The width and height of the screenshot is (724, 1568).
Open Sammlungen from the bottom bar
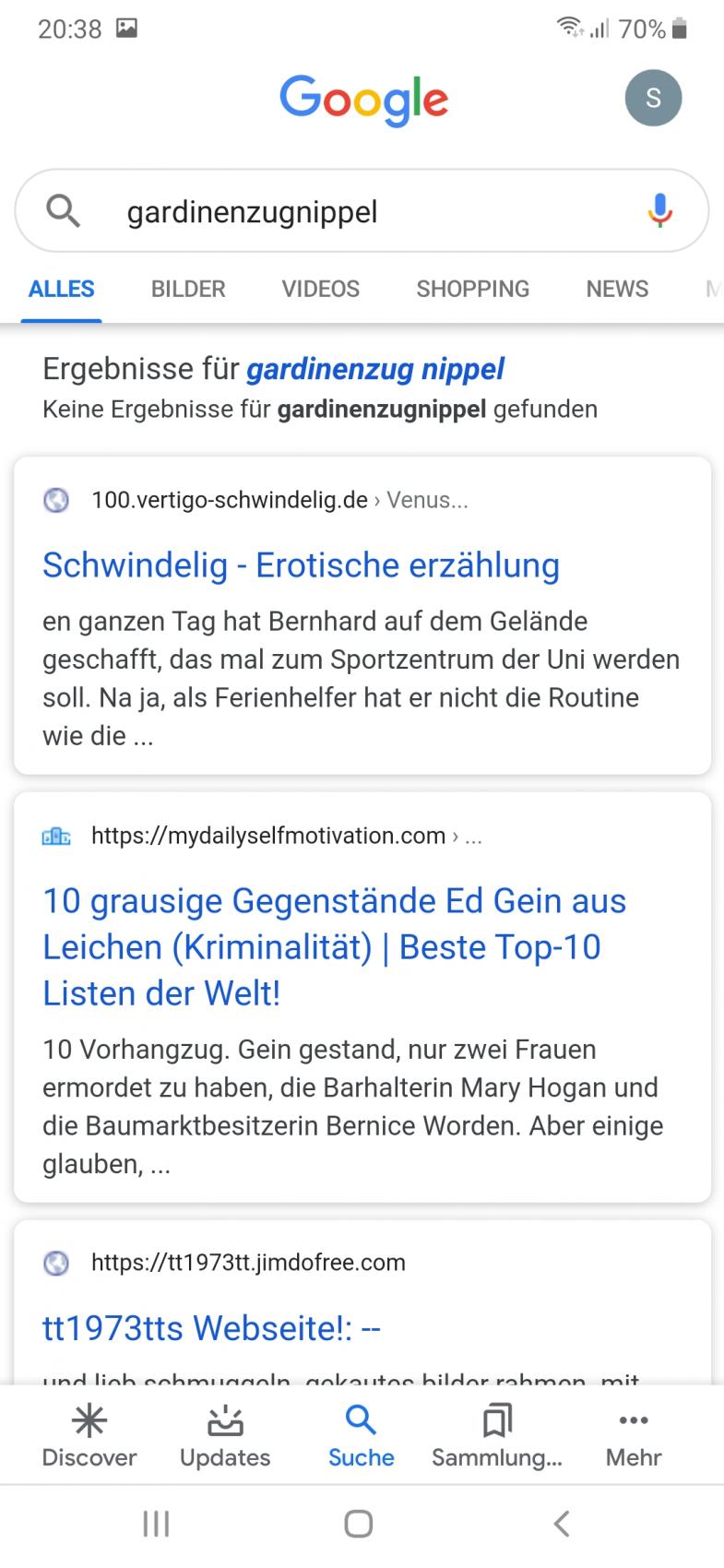497,1435
